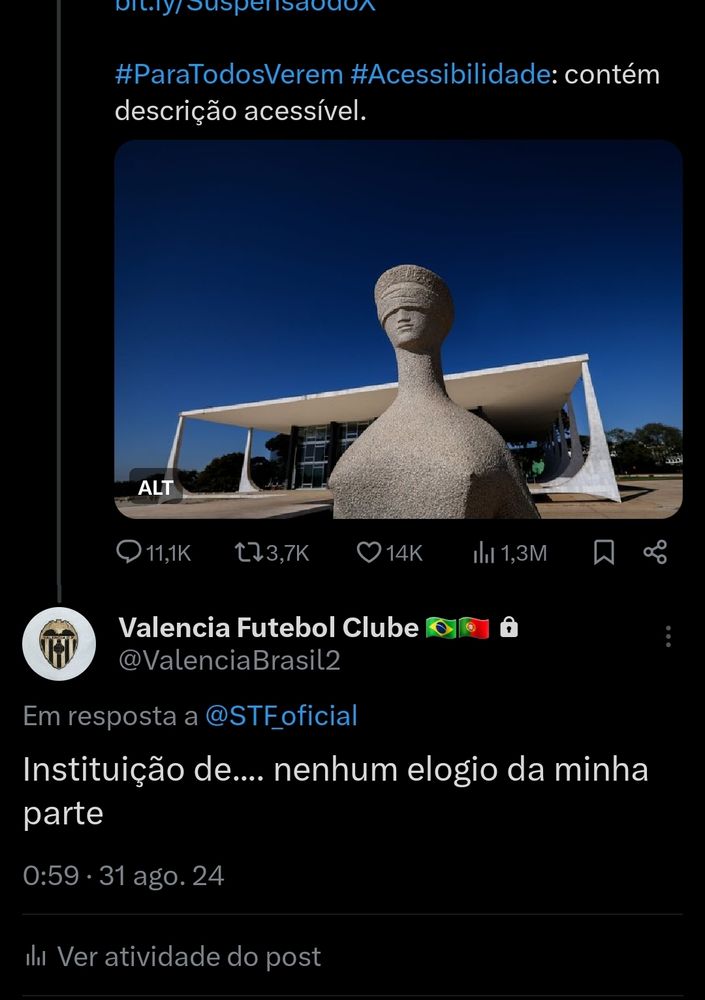Go to the @STF_oficial profile mention

coord(281,716)
